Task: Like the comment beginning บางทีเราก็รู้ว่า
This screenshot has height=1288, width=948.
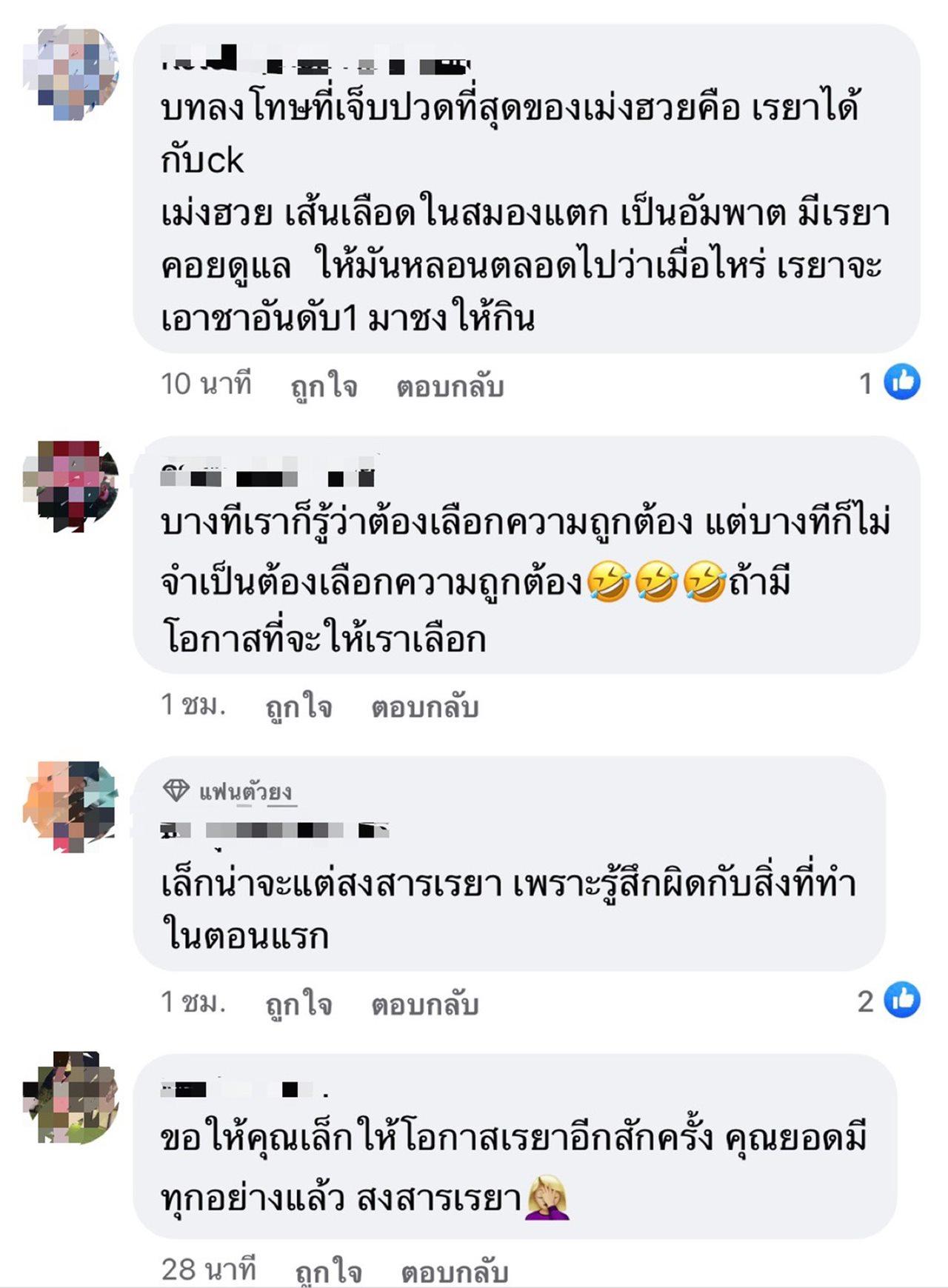Action: (298, 707)
